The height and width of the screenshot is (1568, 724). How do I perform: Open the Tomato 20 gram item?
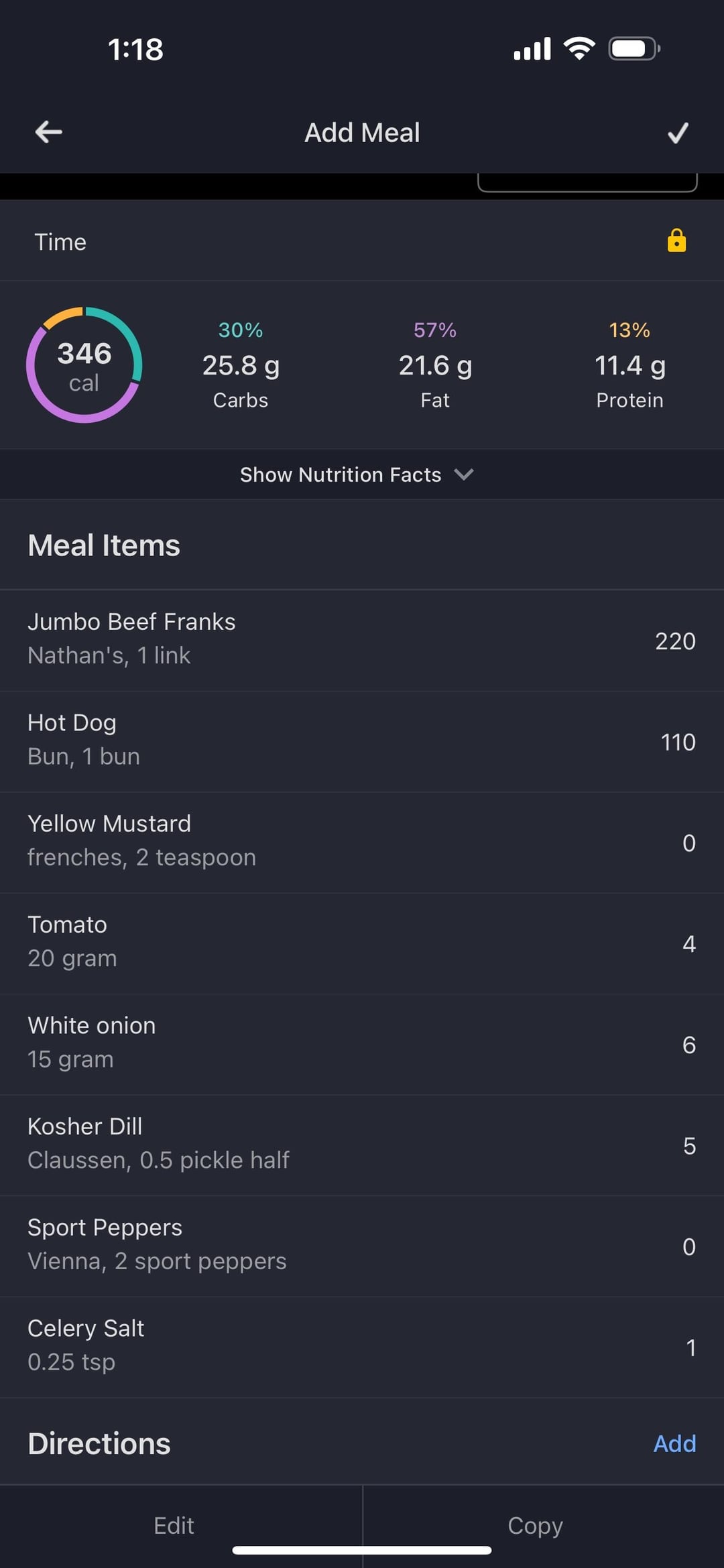[362, 943]
